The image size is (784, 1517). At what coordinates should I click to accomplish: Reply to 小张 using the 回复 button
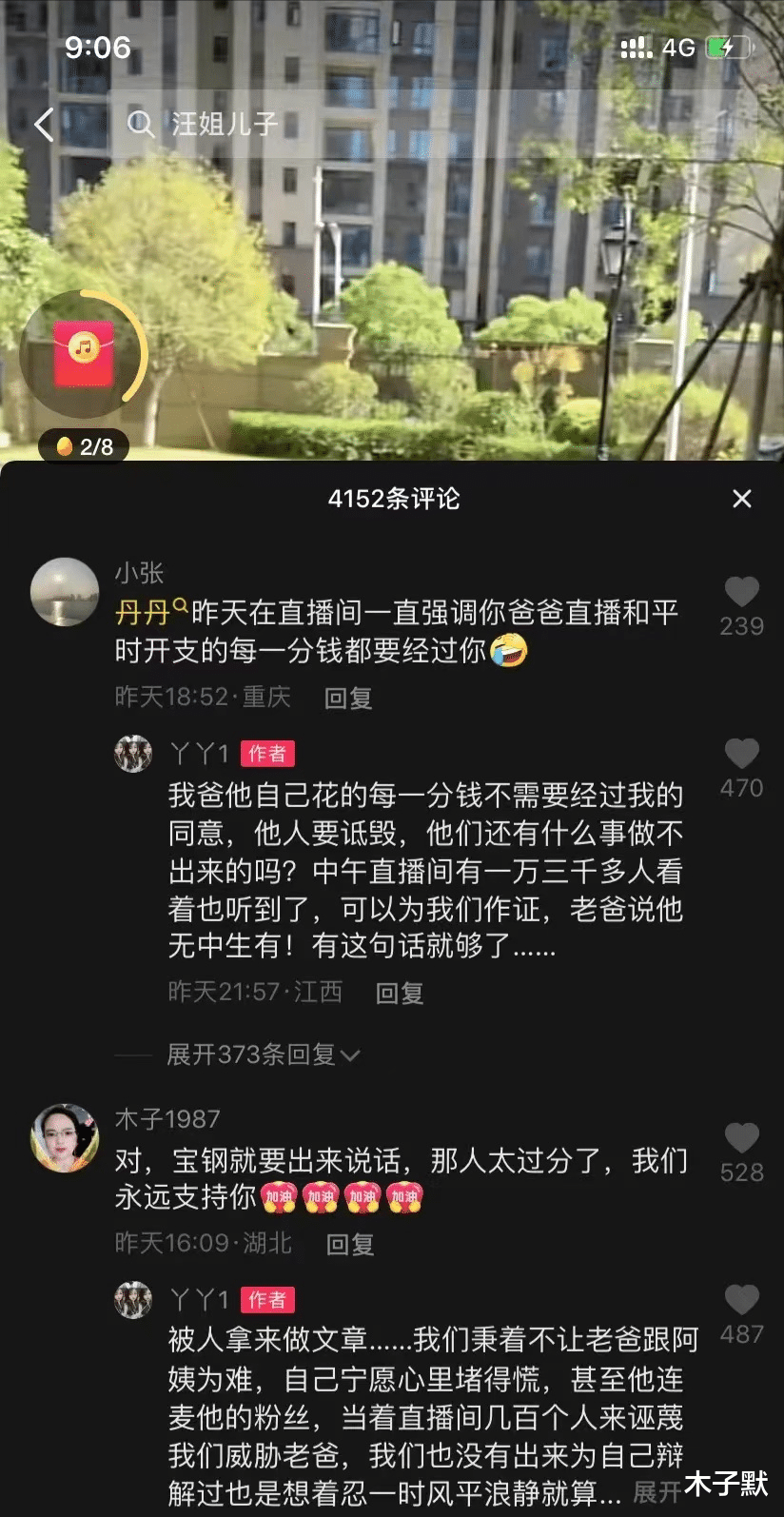347,698
